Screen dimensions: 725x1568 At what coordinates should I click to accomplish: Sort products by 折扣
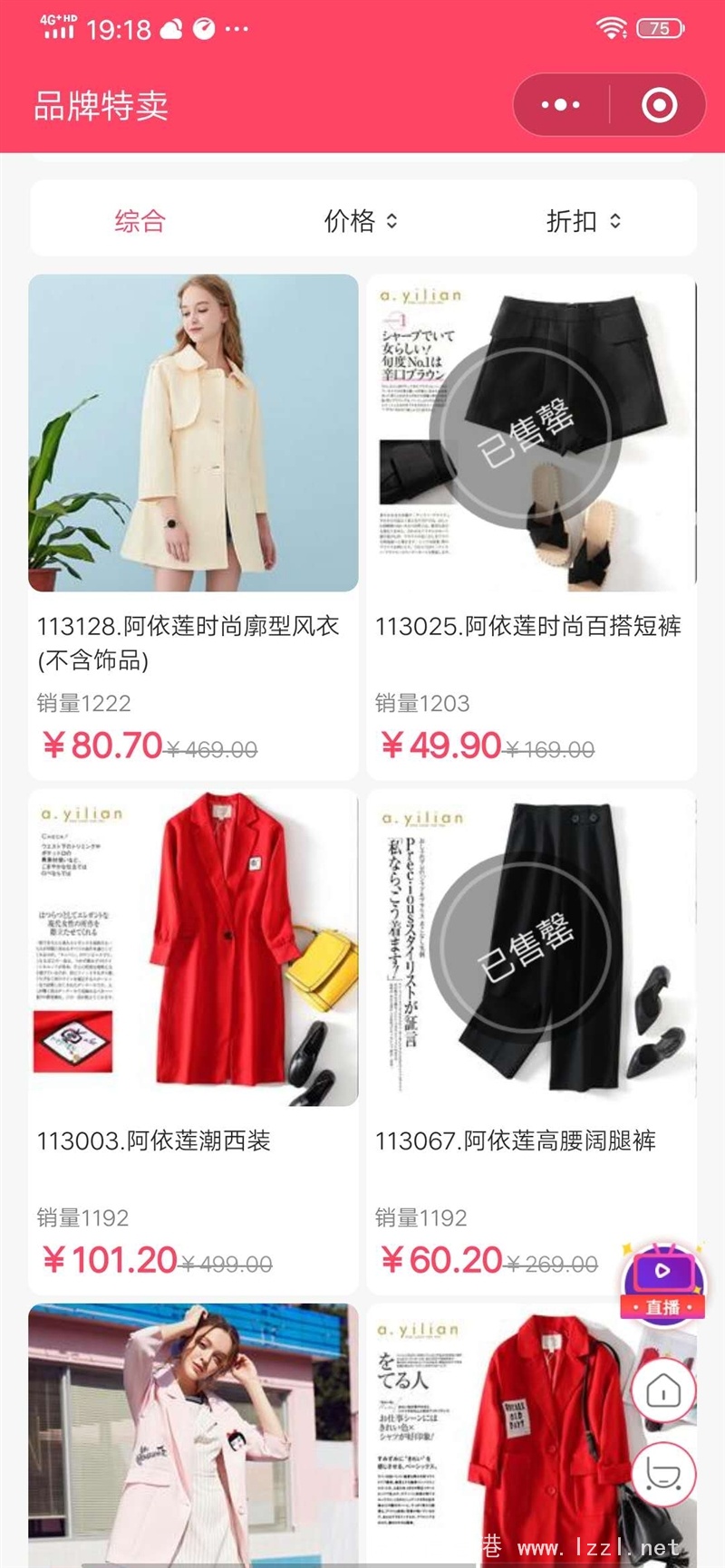click(583, 220)
